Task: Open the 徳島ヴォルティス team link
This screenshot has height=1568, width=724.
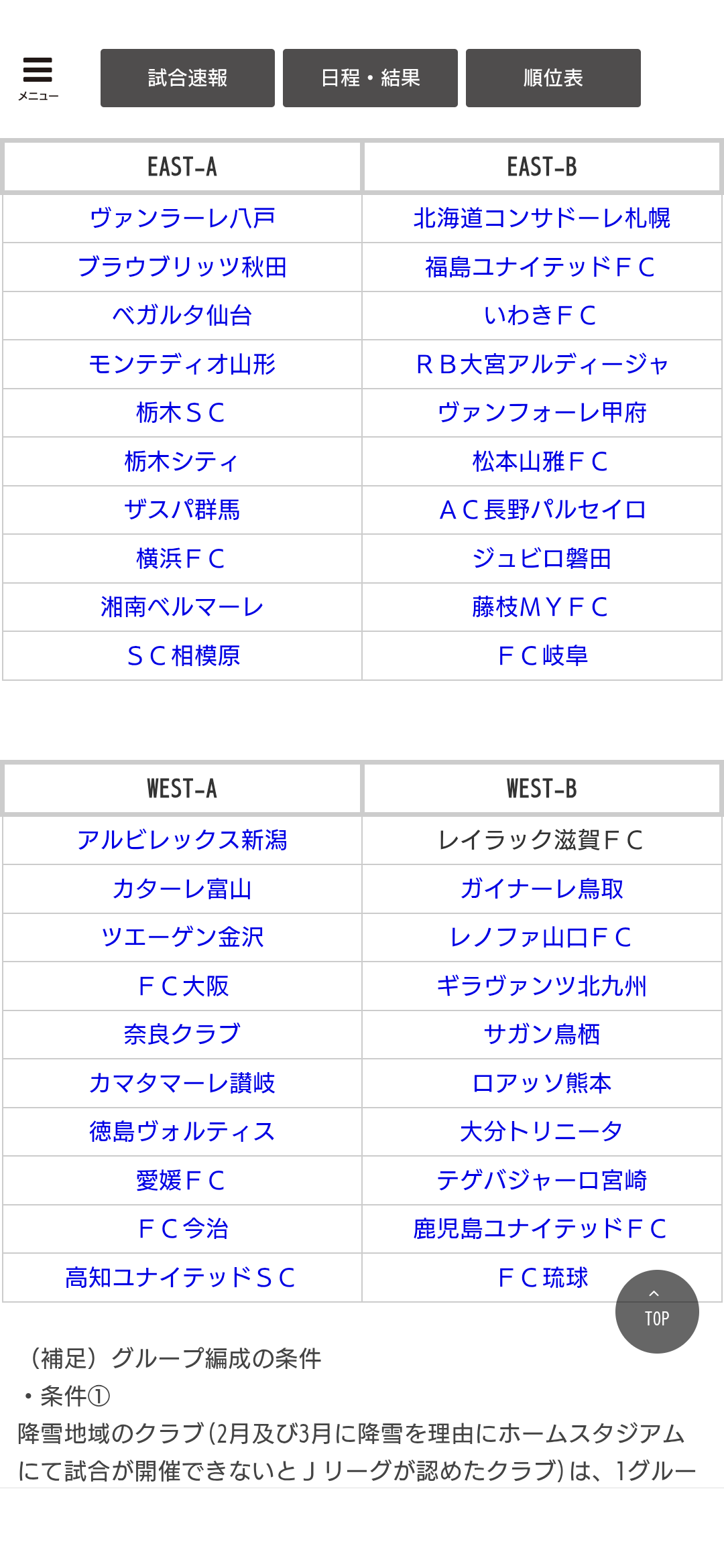Action: tap(182, 1132)
